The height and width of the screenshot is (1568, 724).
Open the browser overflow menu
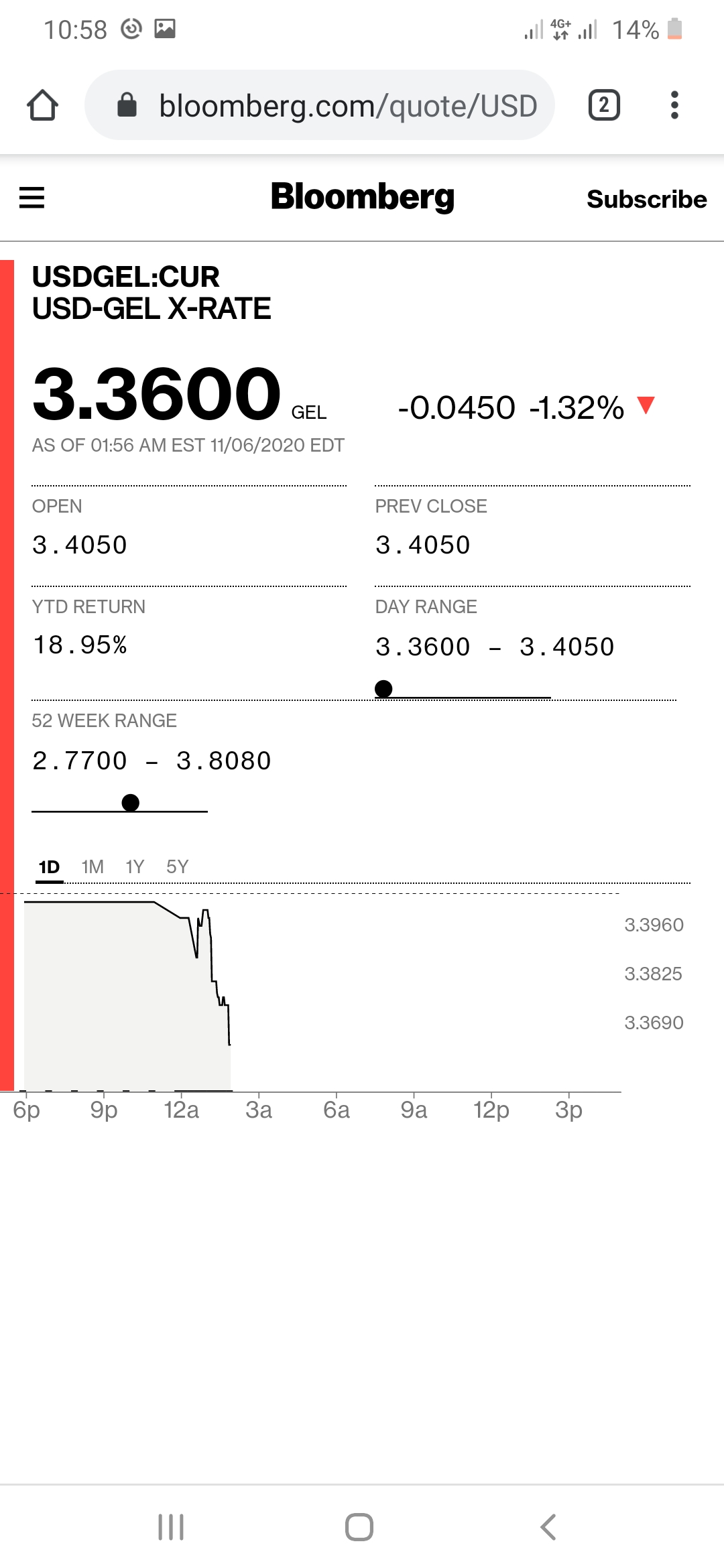674,105
